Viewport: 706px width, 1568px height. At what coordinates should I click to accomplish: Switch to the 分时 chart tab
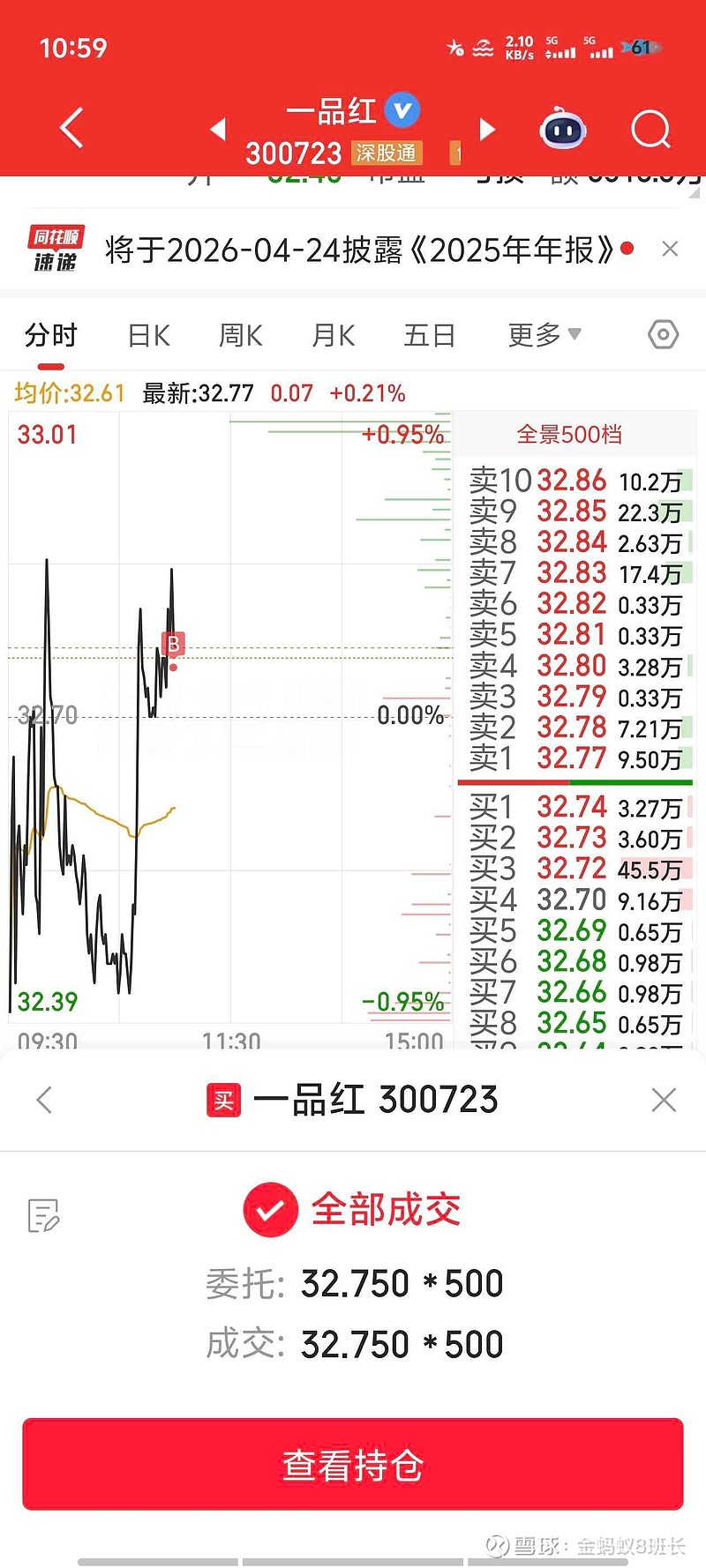[51, 336]
